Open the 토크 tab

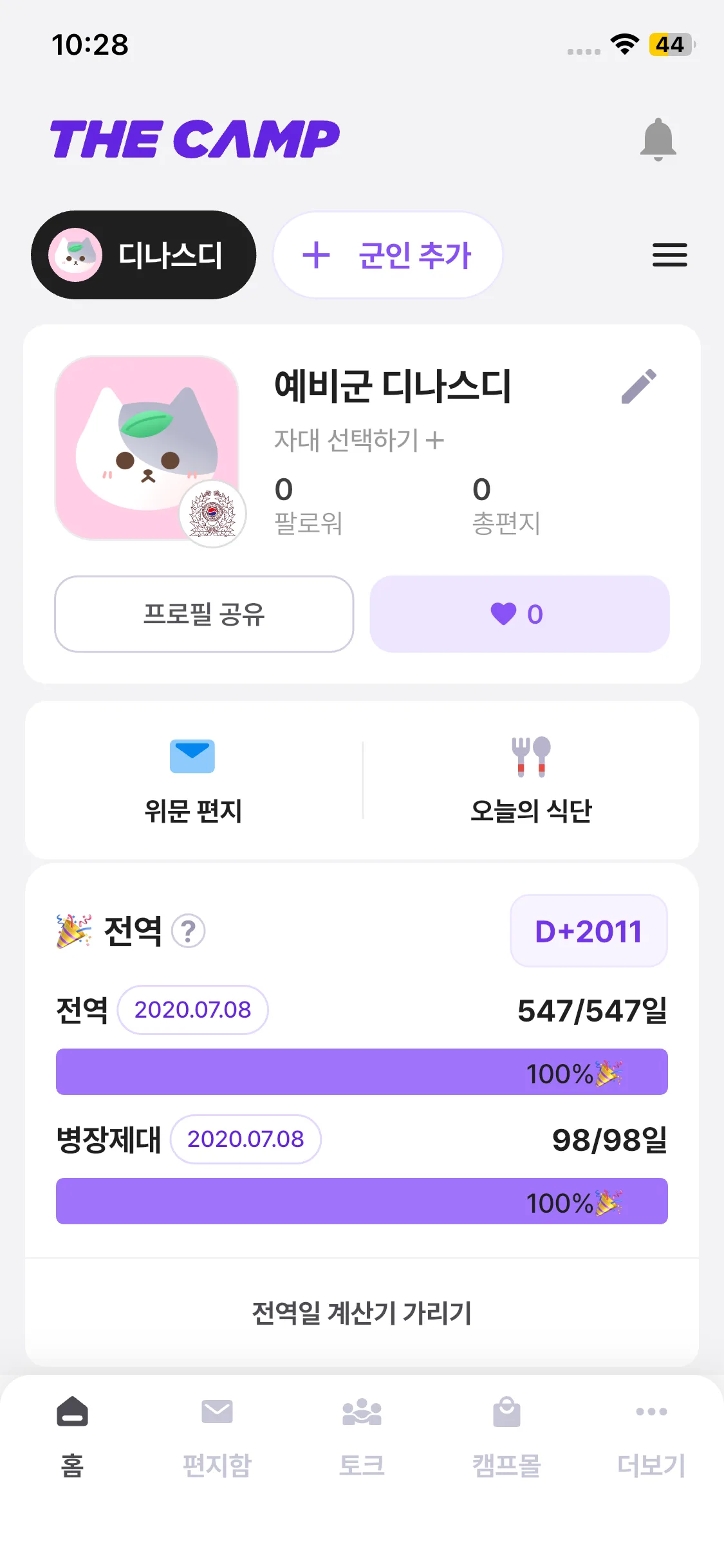click(362, 1437)
